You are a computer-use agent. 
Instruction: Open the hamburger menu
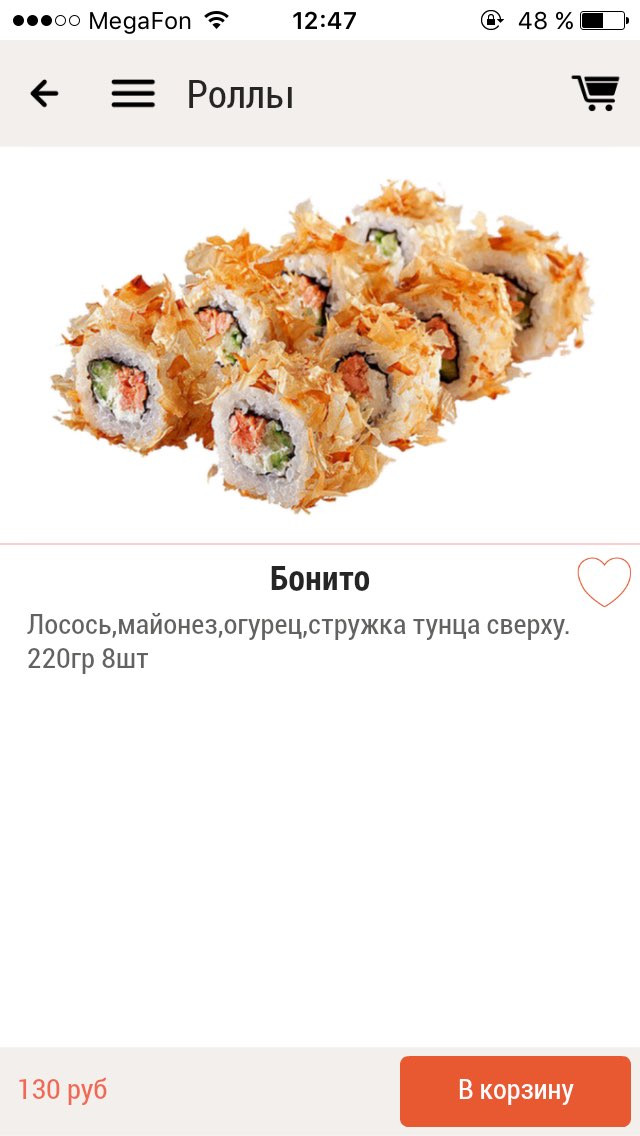pyautogui.click(x=133, y=93)
